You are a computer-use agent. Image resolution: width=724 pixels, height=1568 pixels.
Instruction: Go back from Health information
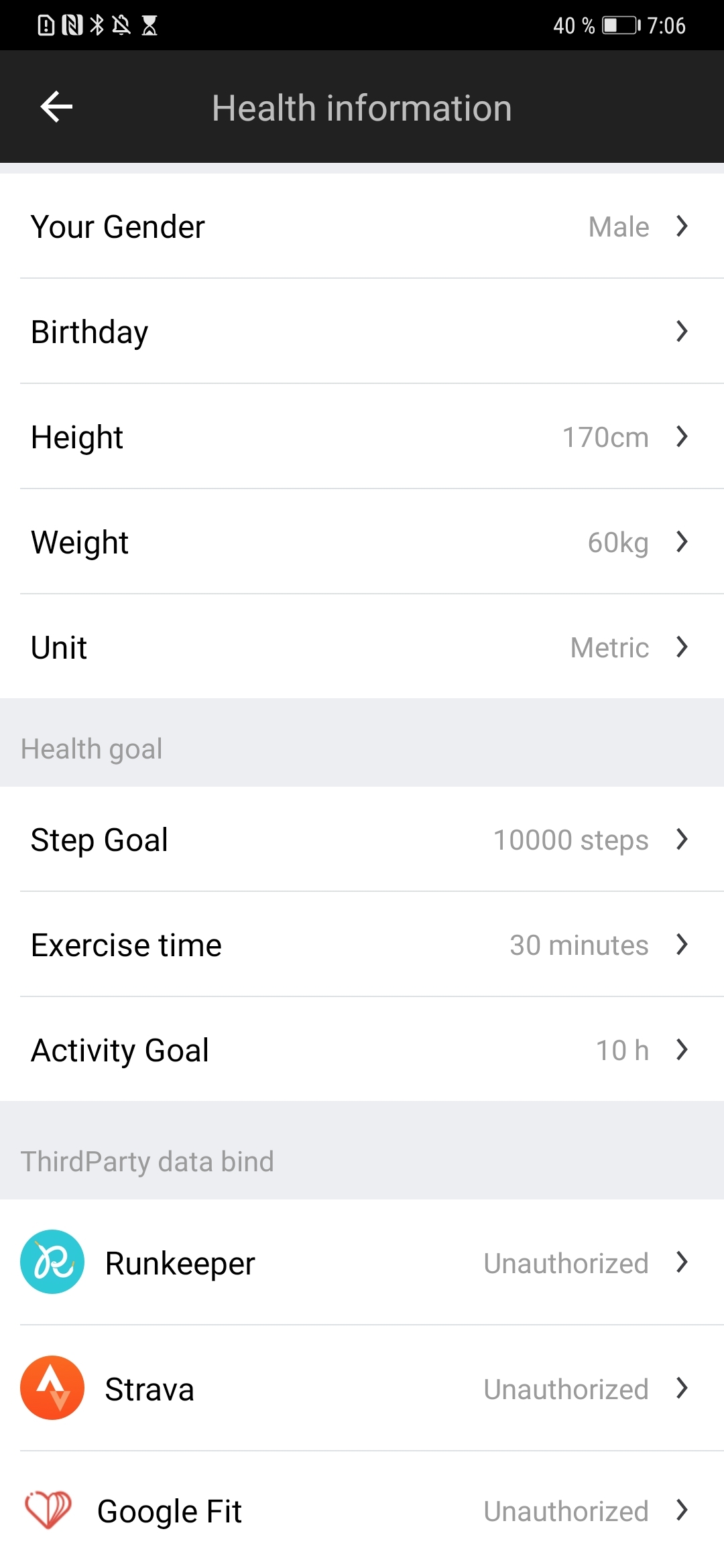56,107
